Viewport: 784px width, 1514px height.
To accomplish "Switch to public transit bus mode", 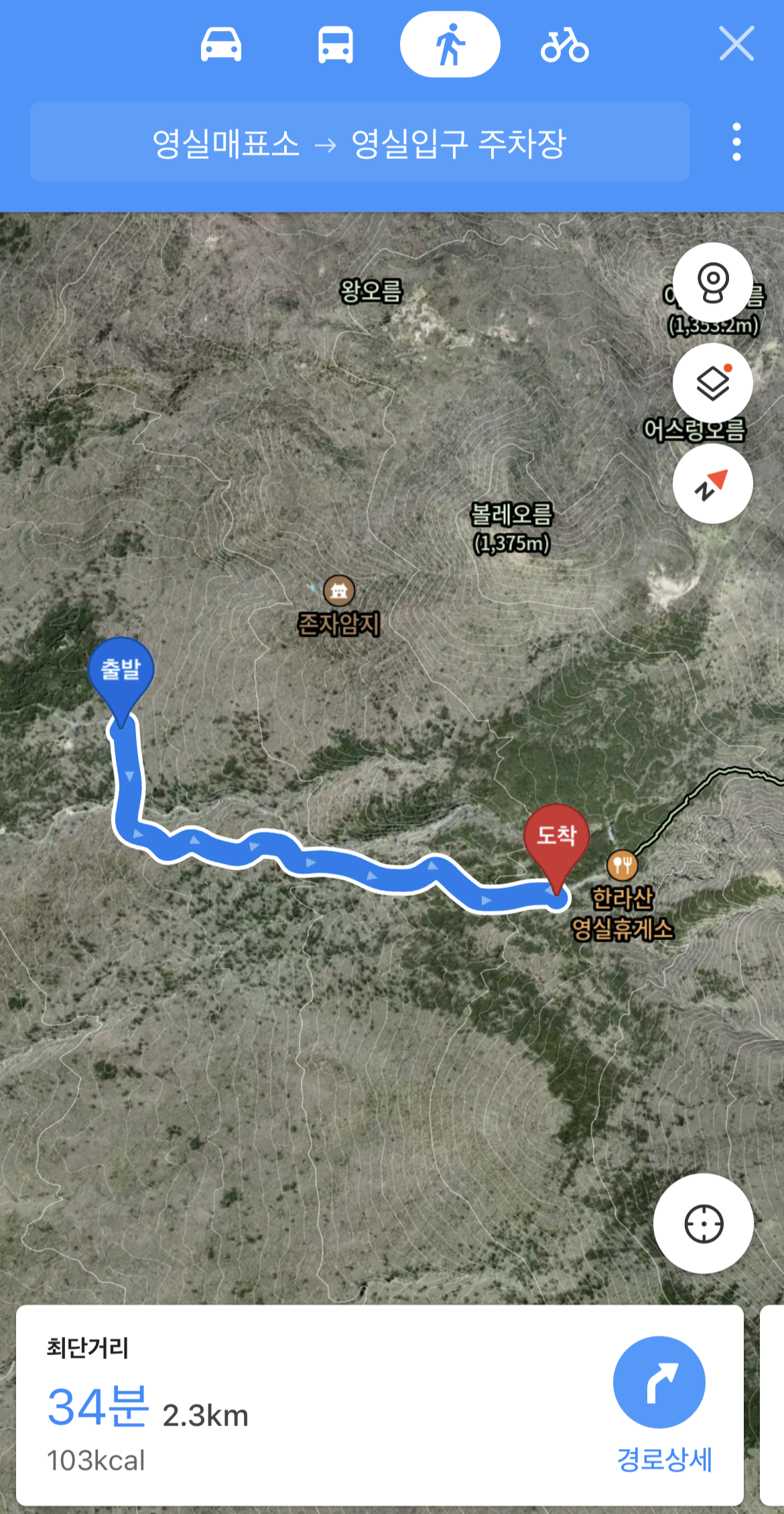I will (x=335, y=45).
